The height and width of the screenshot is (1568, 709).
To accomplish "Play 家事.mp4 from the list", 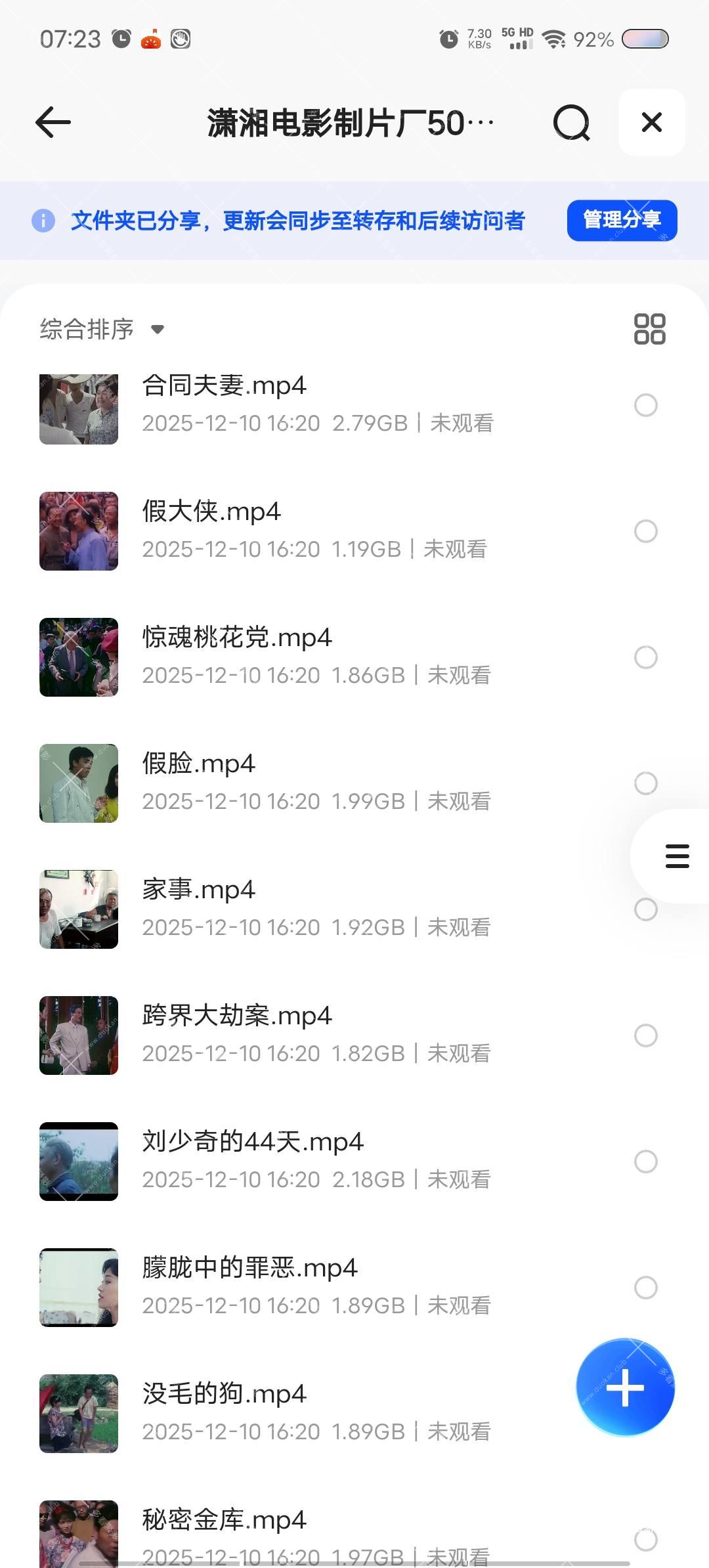I will (198, 890).
